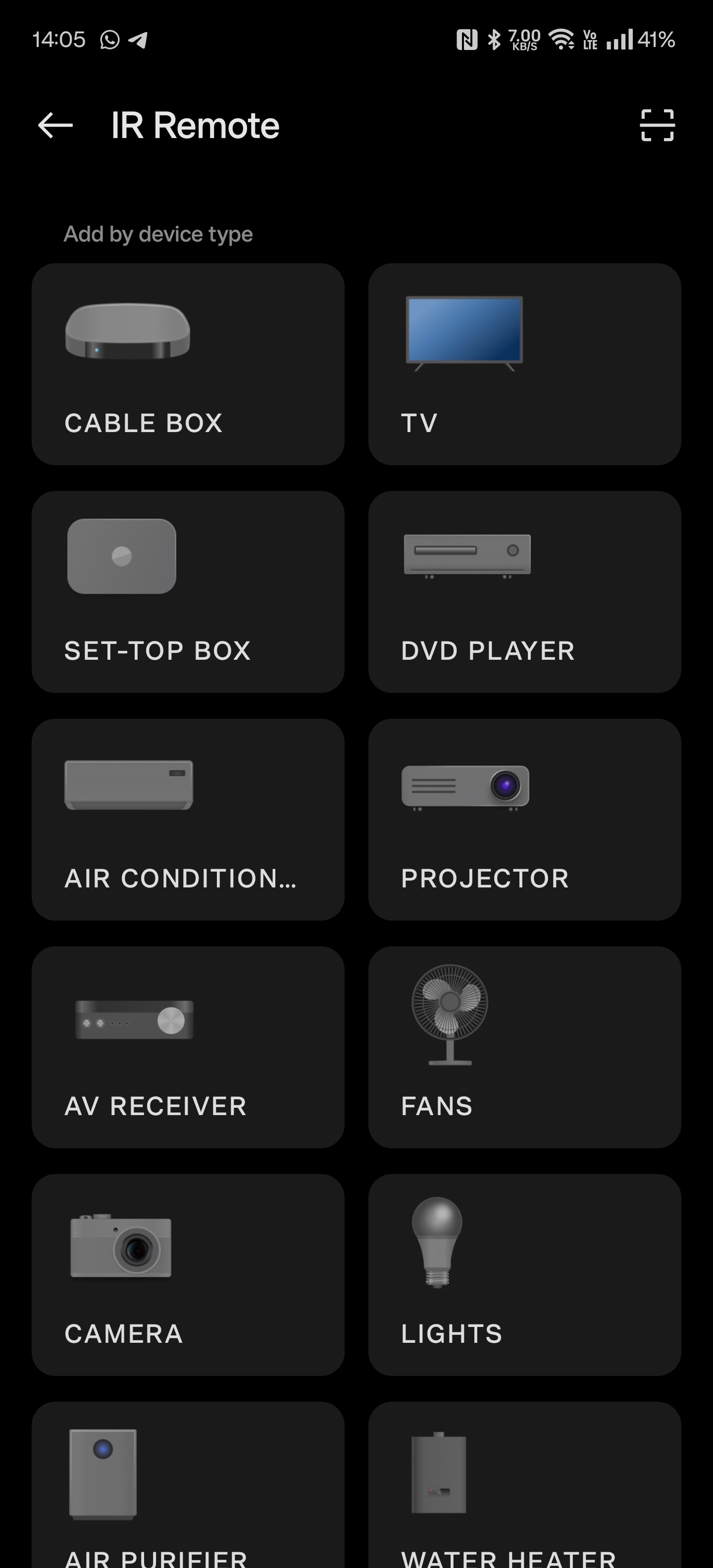Select the Cable Box device type
Image resolution: width=713 pixels, height=1568 pixels.
pyautogui.click(x=188, y=364)
